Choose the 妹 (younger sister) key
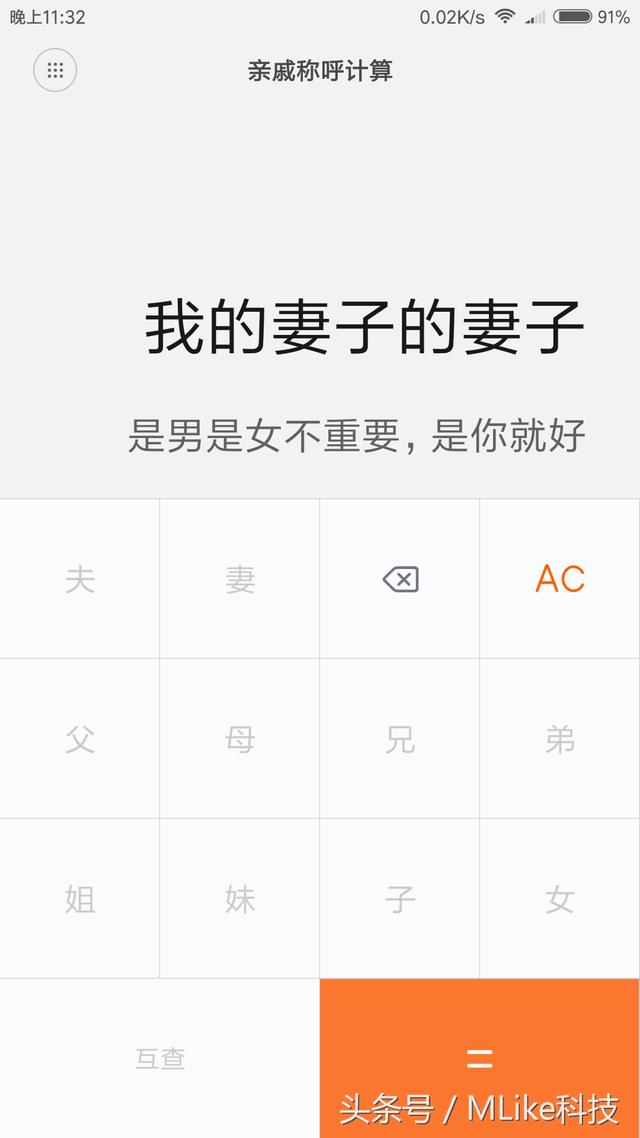Viewport: 640px width, 1138px height. tap(240, 899)
